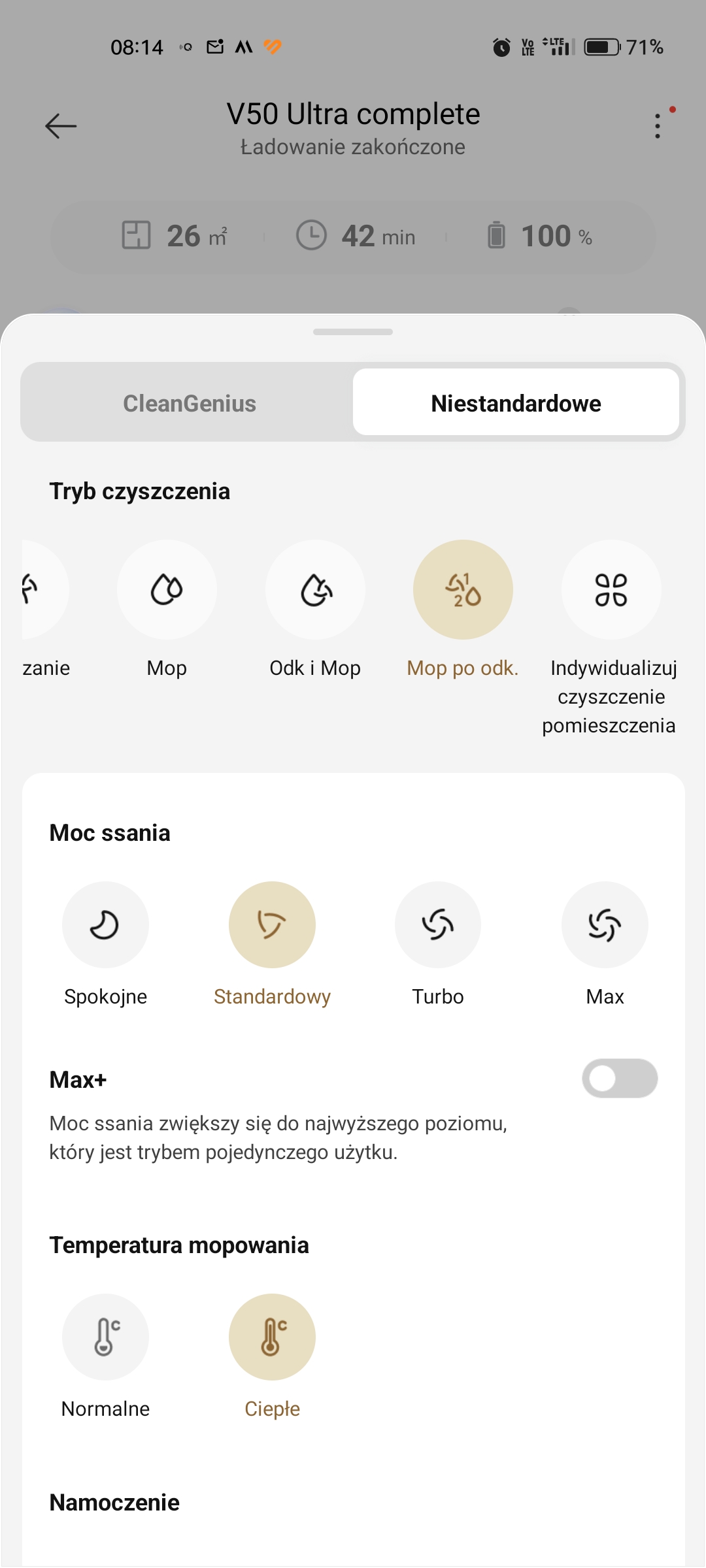Select the Odk i Mop mode
The width and height of the screenshot is (706, 1568).
coord(315,589)
